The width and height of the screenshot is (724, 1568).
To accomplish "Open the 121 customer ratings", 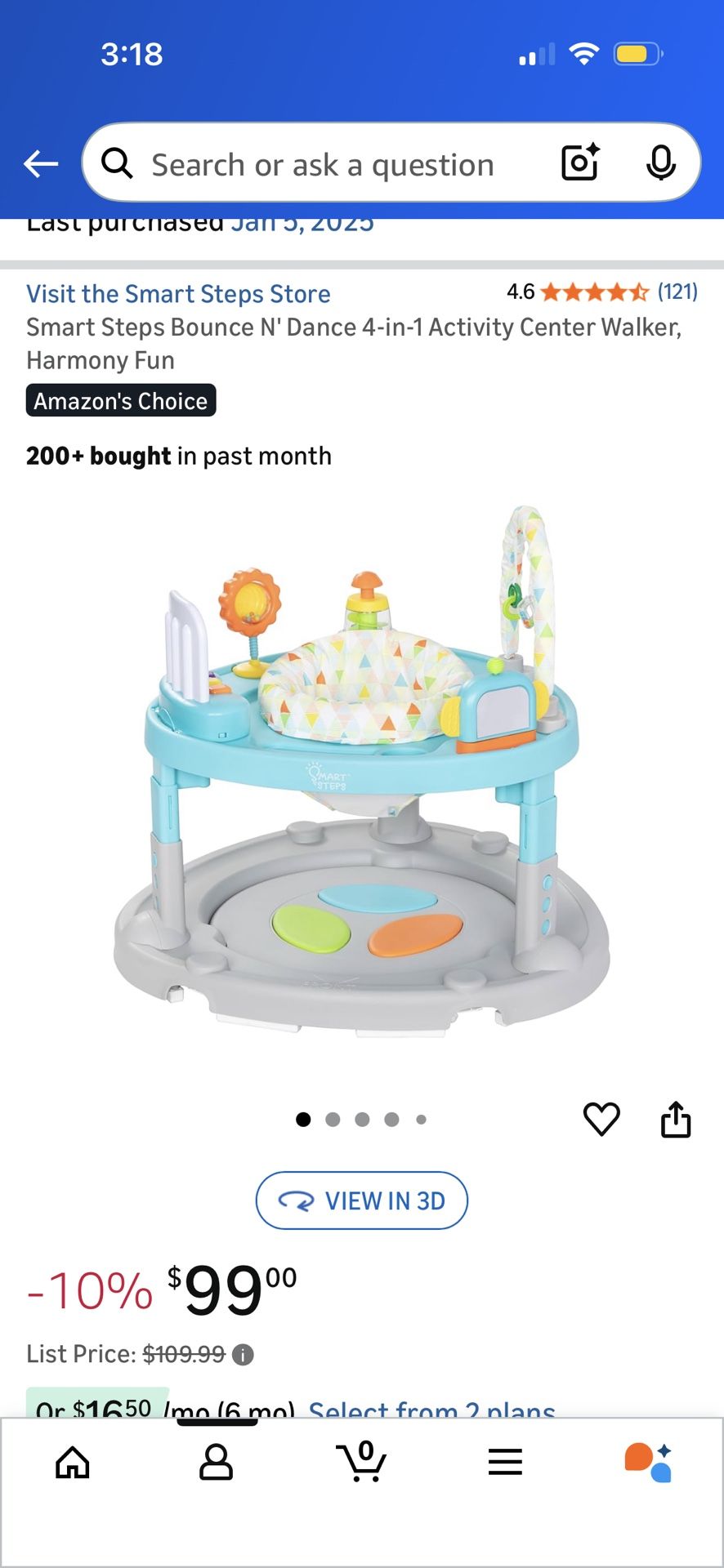I will click(677, 292).
